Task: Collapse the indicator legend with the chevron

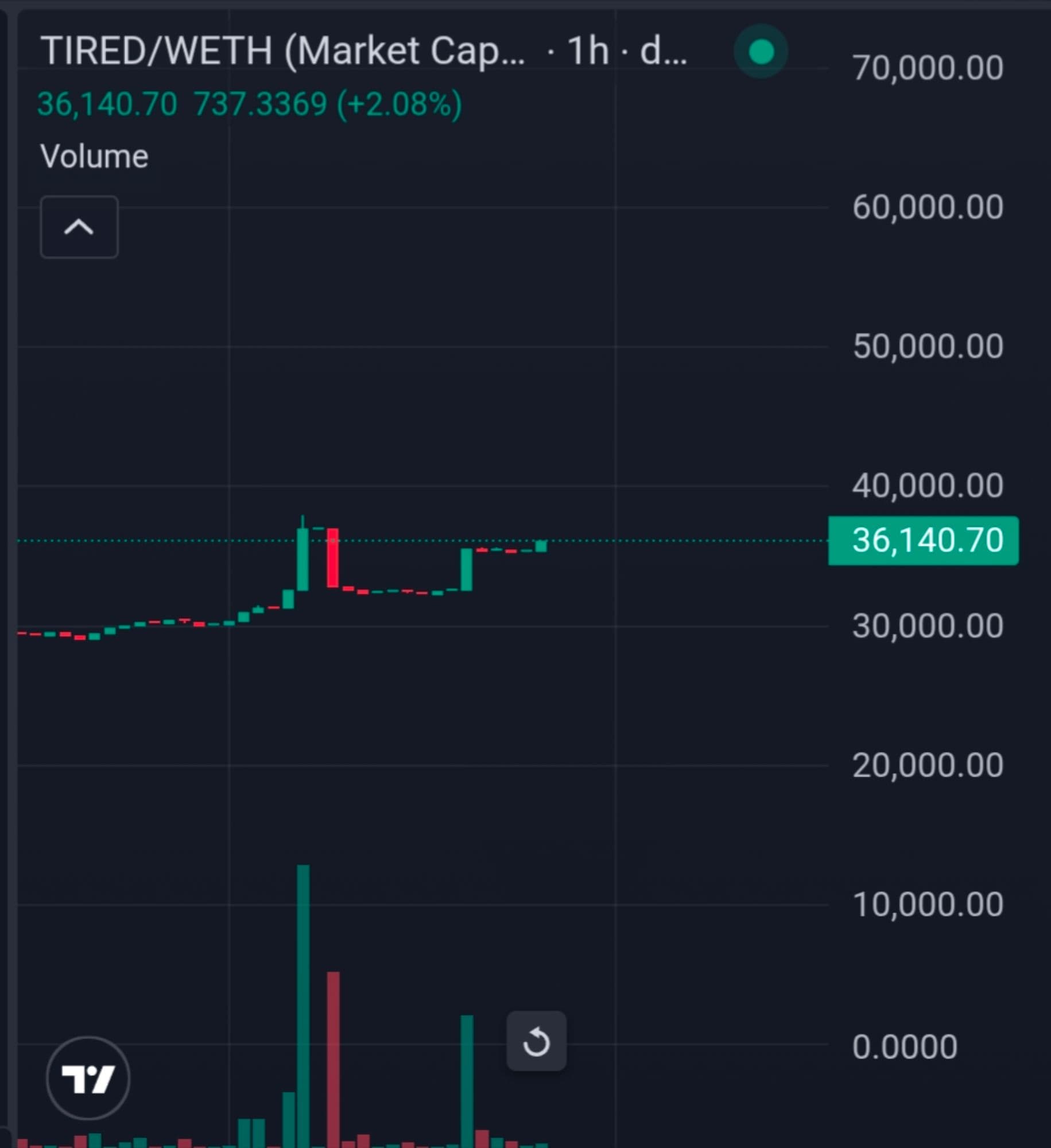Action: (79, 227)
